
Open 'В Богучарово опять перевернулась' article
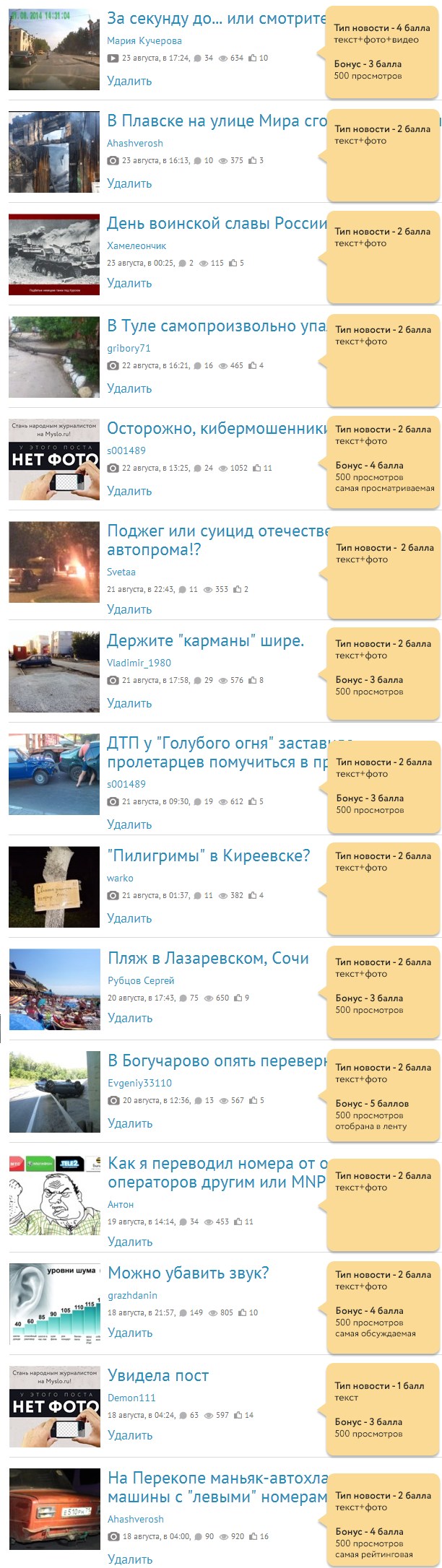[x=217, y=1061]
